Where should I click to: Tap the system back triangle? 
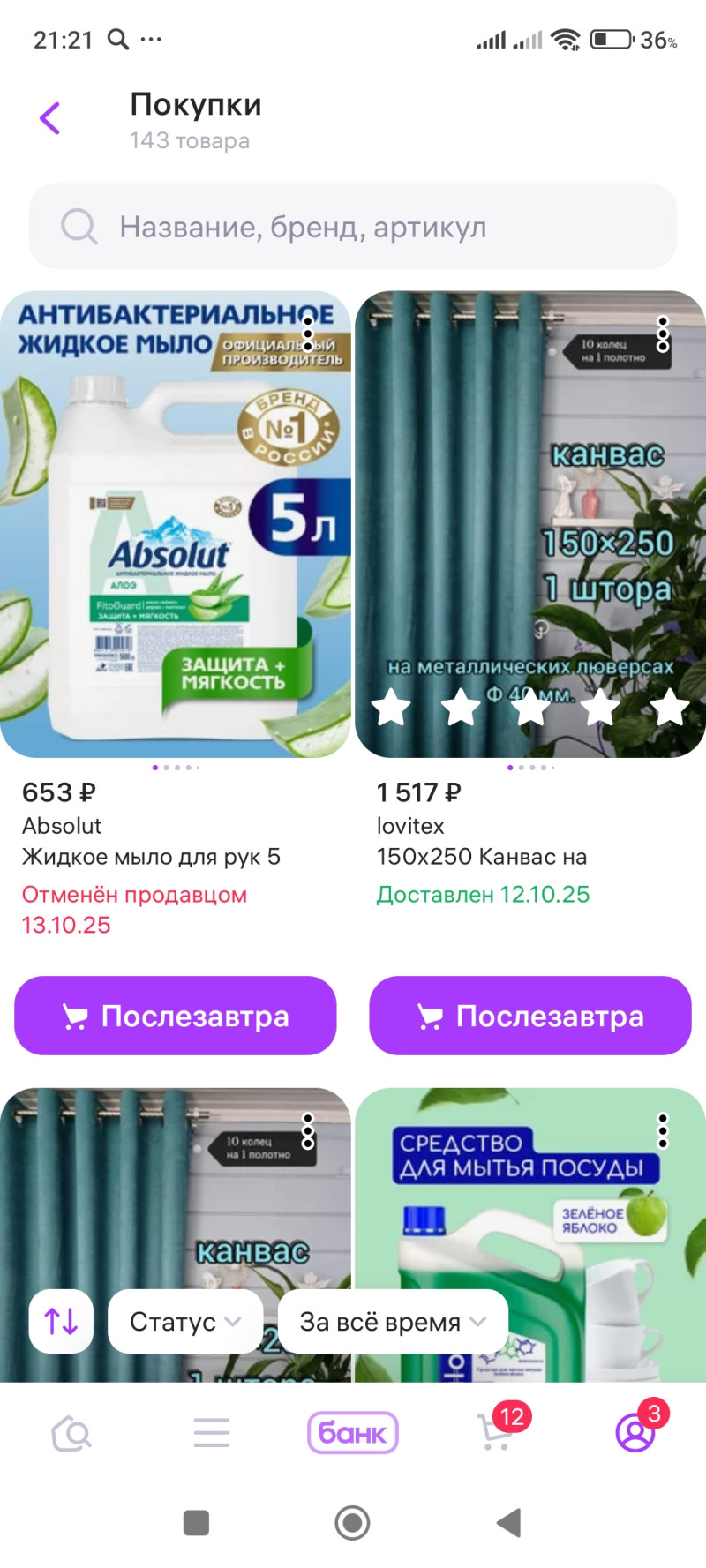tap(509, 1522)
